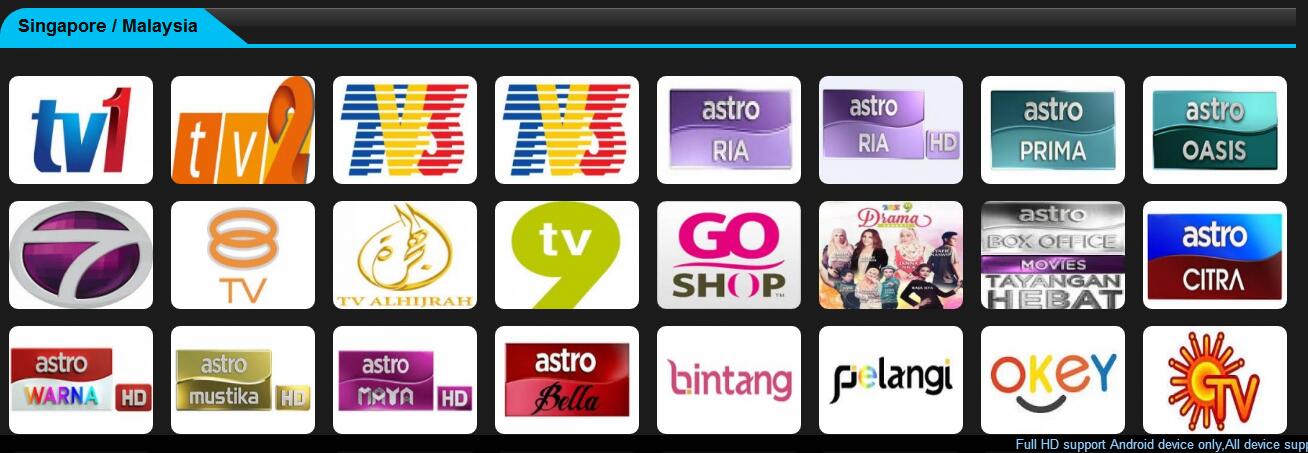
Task: Open the Bintang channel
Action: coord(729,380)
